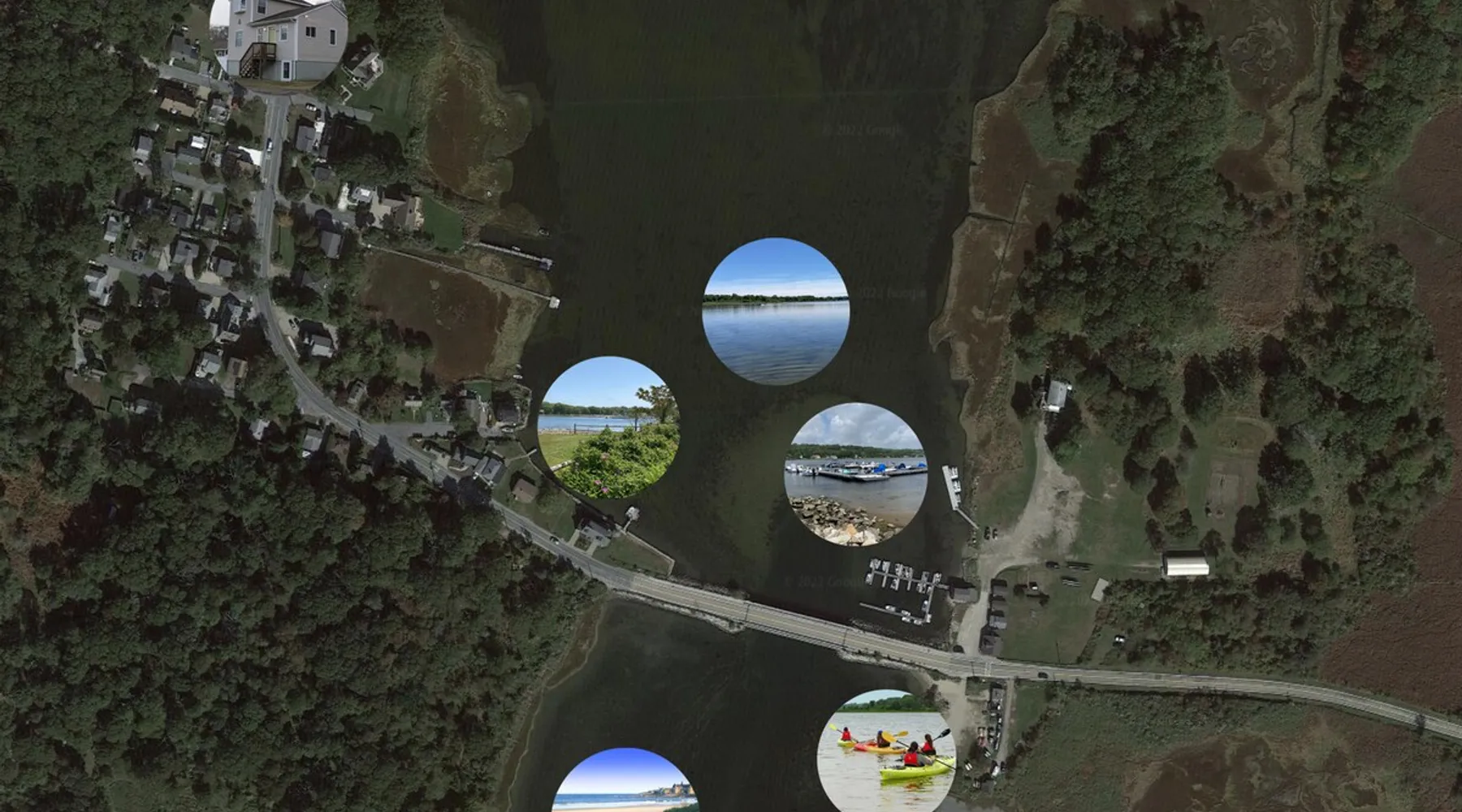
Task: View the green shoreline bushes photo
Action: (x=609, y=428)
